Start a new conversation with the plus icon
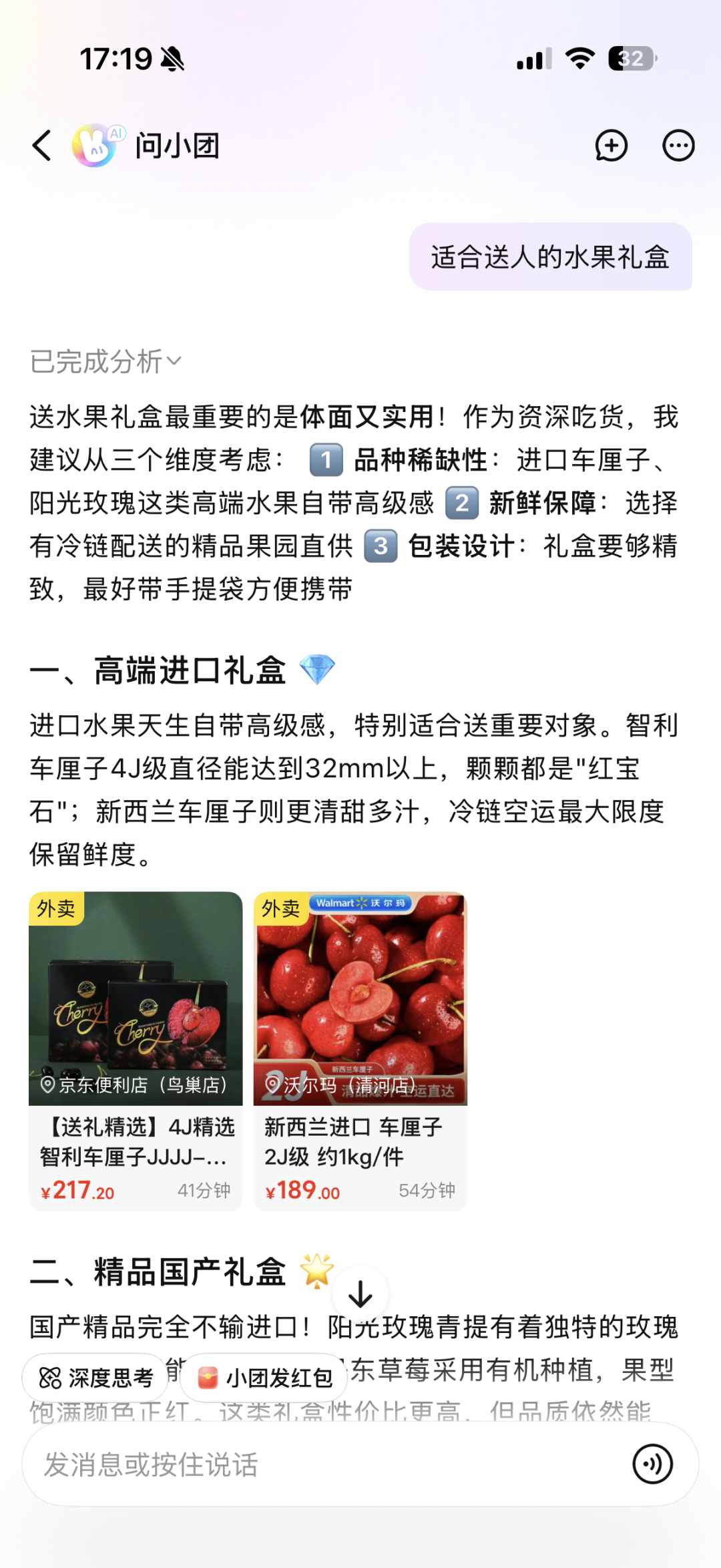The width and height of the screenshot is (721, 1568). [611, 146]
